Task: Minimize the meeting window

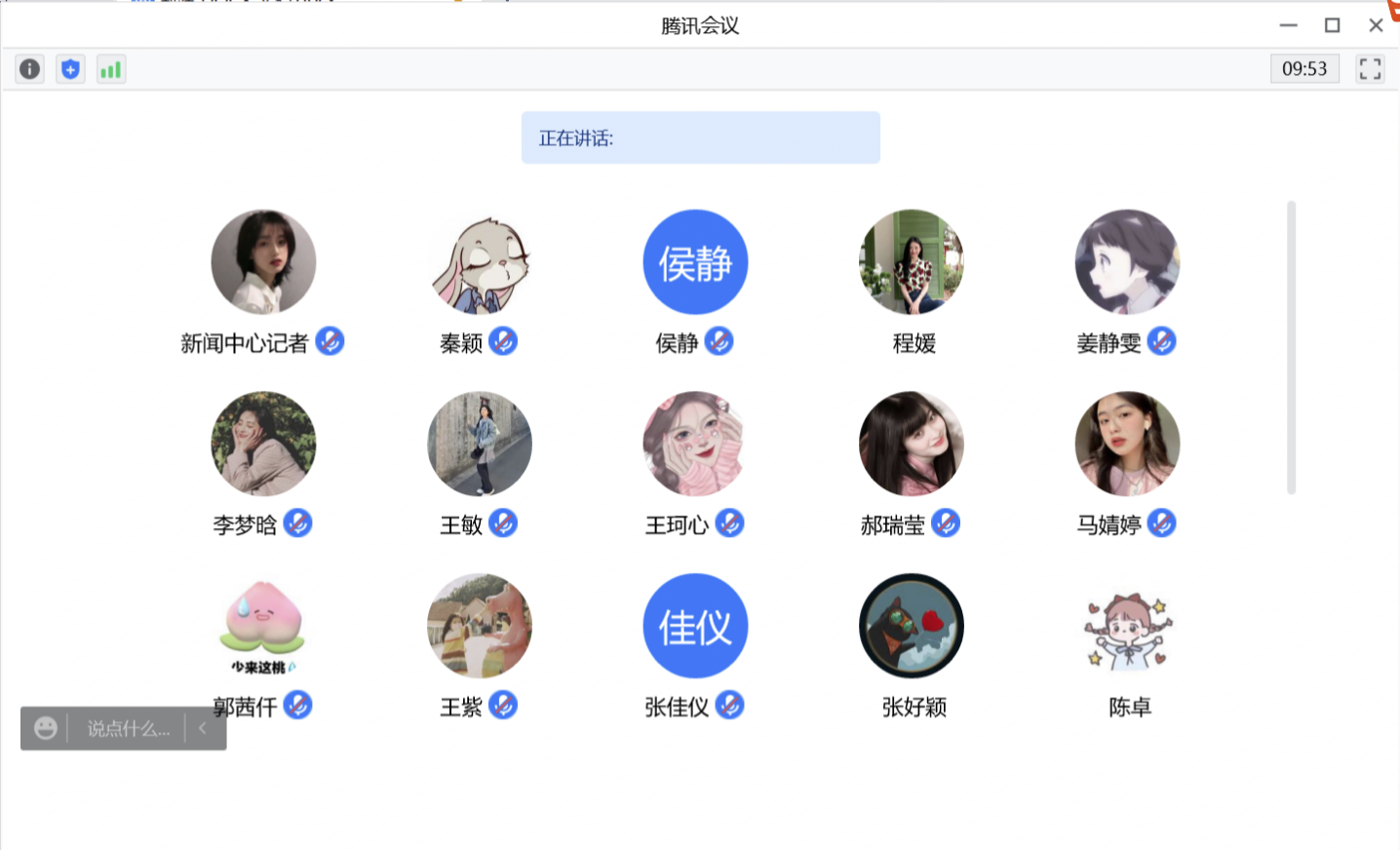Action: click(1288, 25)
